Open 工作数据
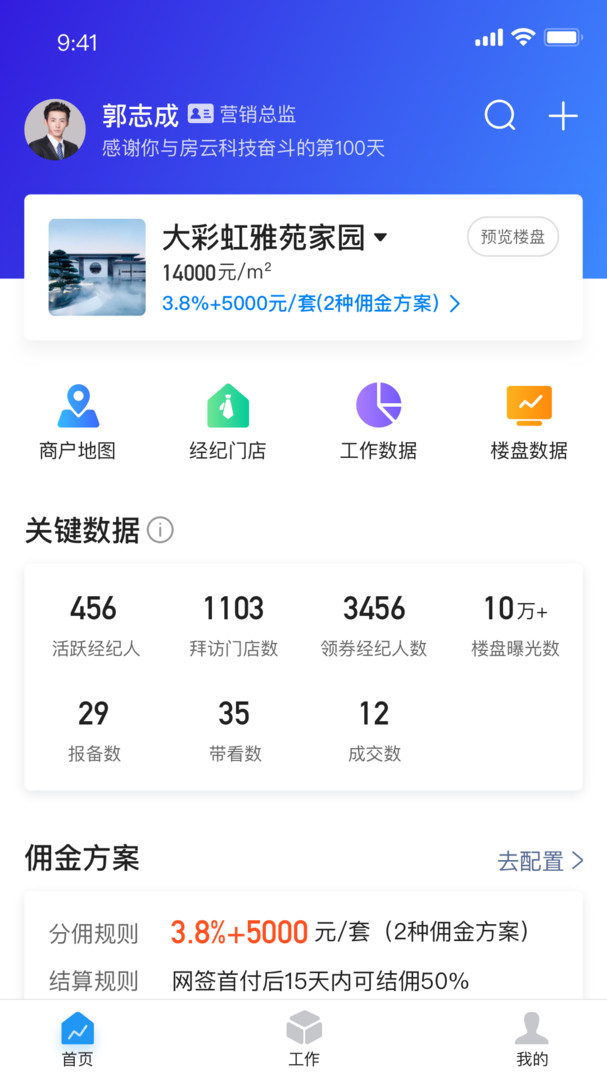The height and width of the screenshot is (1080, 607). 378,422
